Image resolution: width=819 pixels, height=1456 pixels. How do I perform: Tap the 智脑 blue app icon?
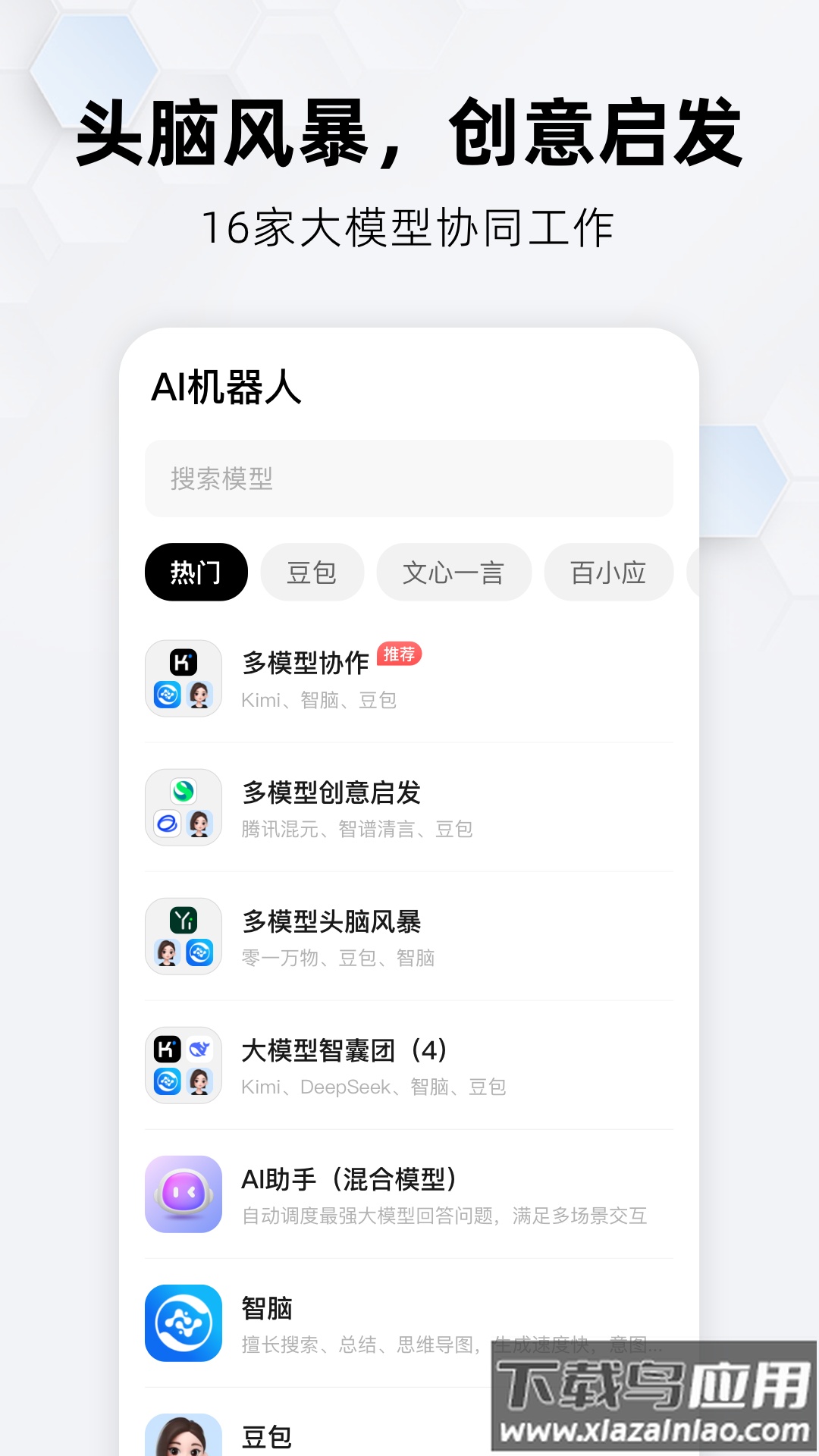pos(183,1323)
